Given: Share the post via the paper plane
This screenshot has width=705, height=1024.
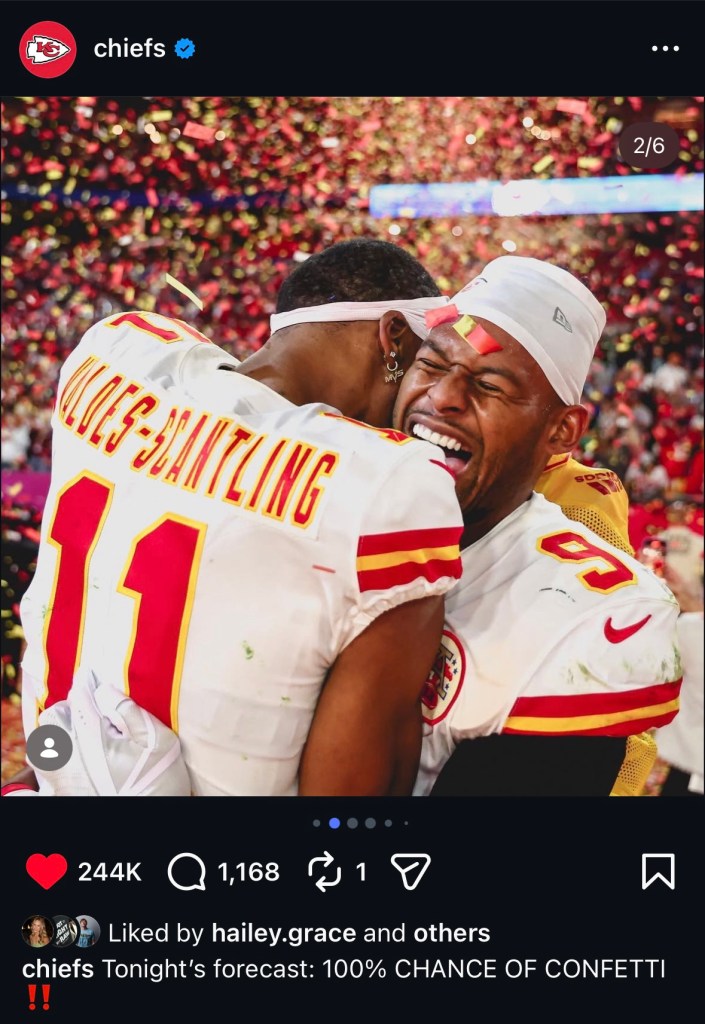Looking at the screenshot, I should tap(411, 872).
